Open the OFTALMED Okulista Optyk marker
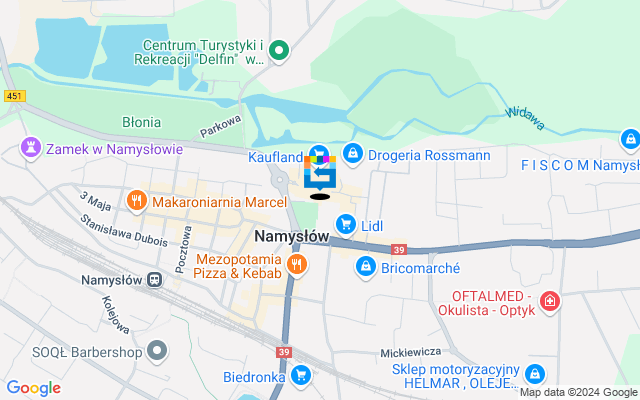640x400 pixels. pos(549,300)
